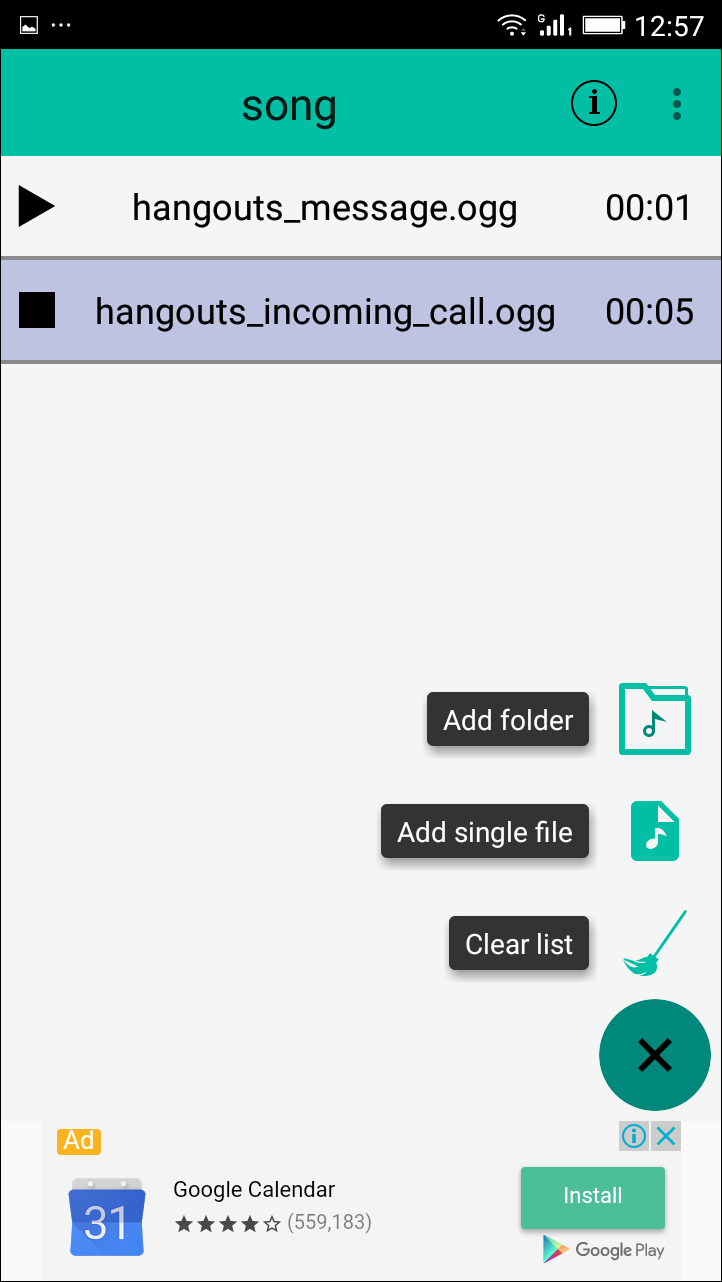Open the info icon in the app bar
Viewport: 722px width, 1282px height.
click(x=594, y=103)
